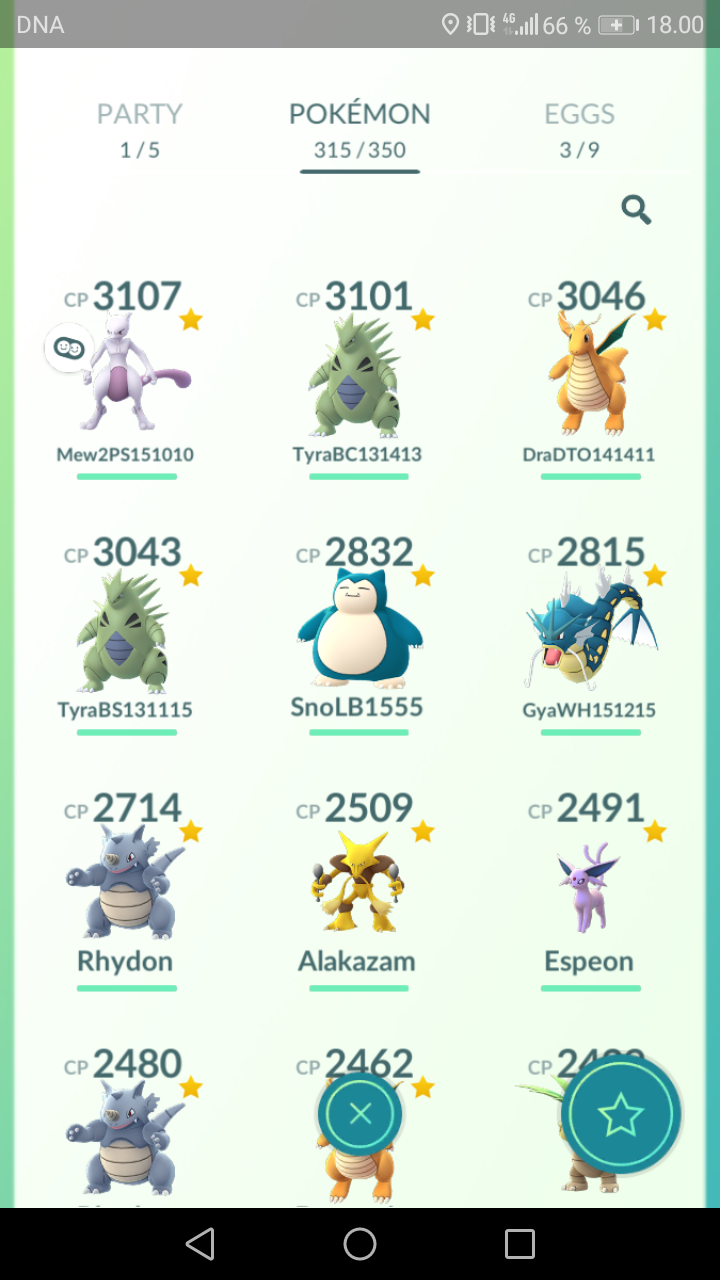Viewport: 720px width, 1280px height.
Task: View Espeon with CP 2491
Action: [591, 890]
